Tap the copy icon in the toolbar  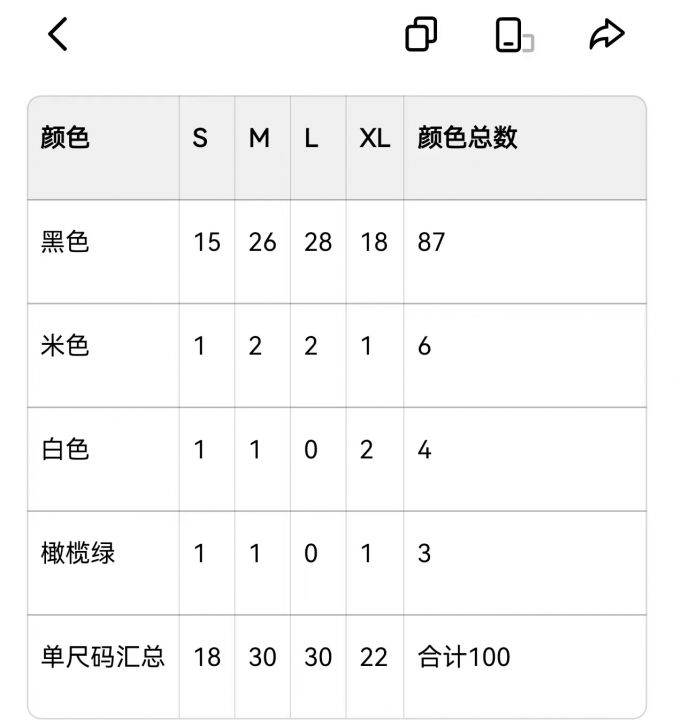(x=421, y=34)
